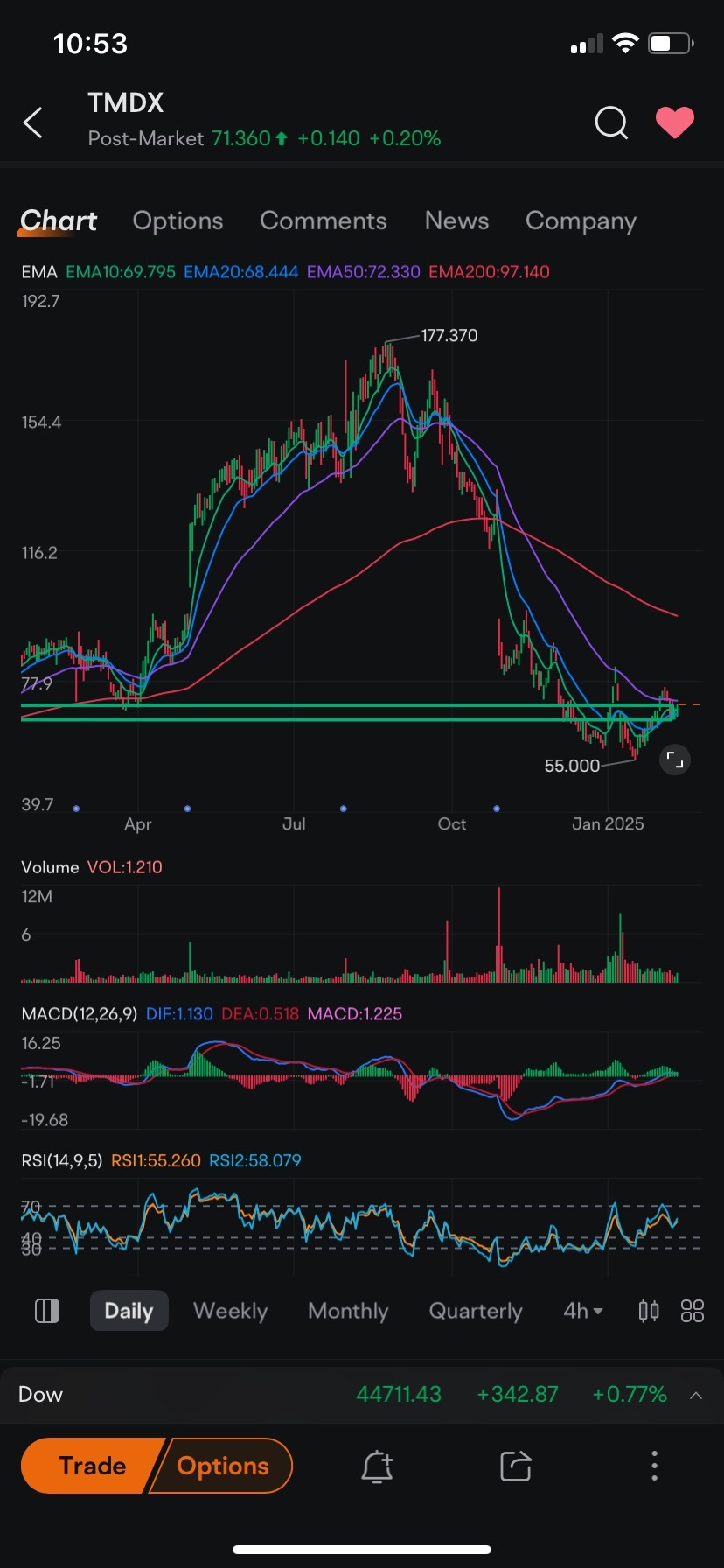
Task: Tap the Options button beside Trade
Action: coord(222,1466)
